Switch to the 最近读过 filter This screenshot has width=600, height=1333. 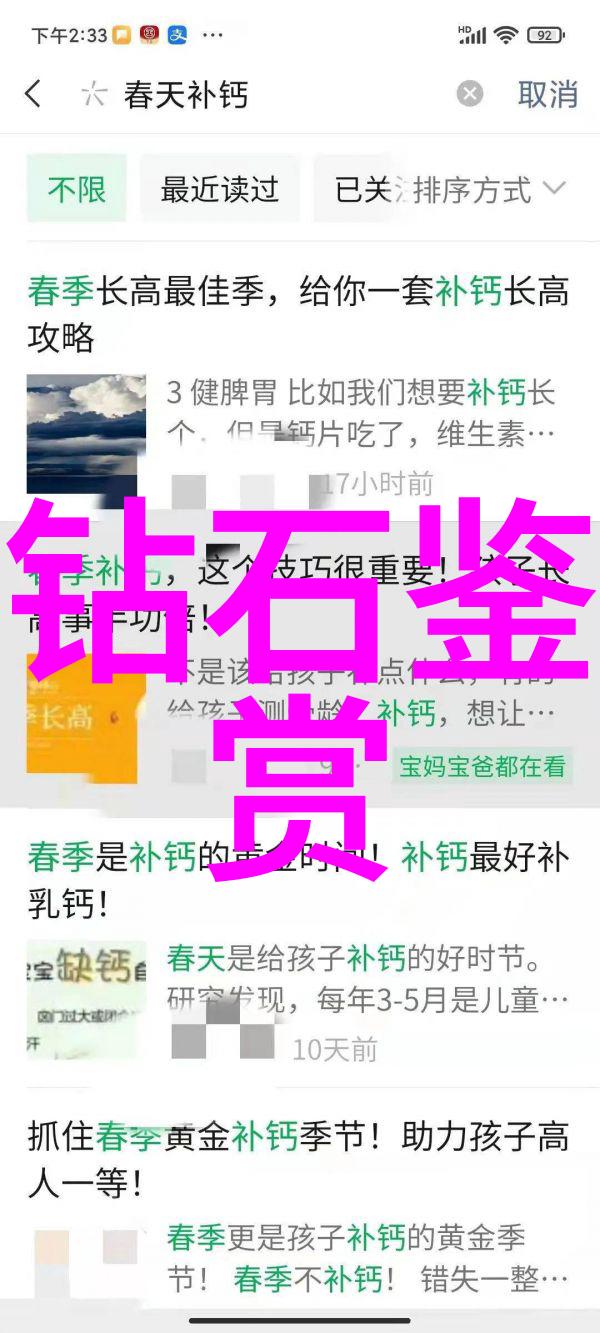219,189
